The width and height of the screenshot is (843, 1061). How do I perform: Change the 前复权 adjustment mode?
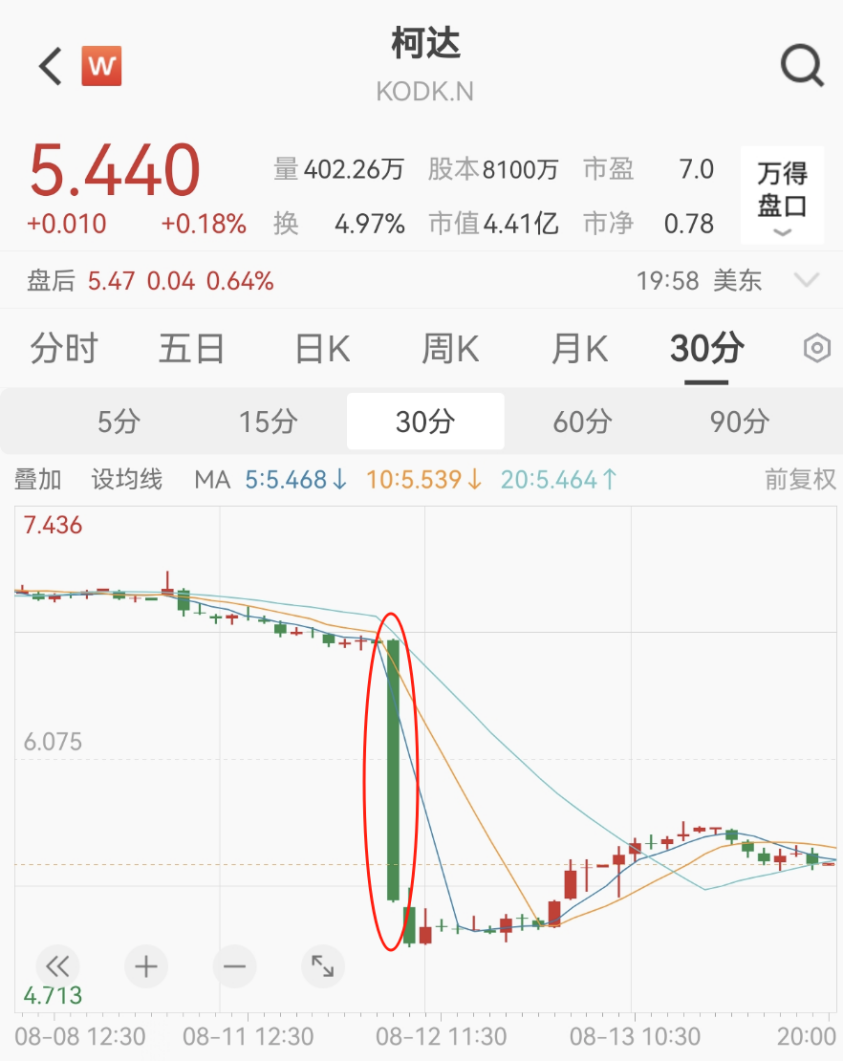coord(800,480)
